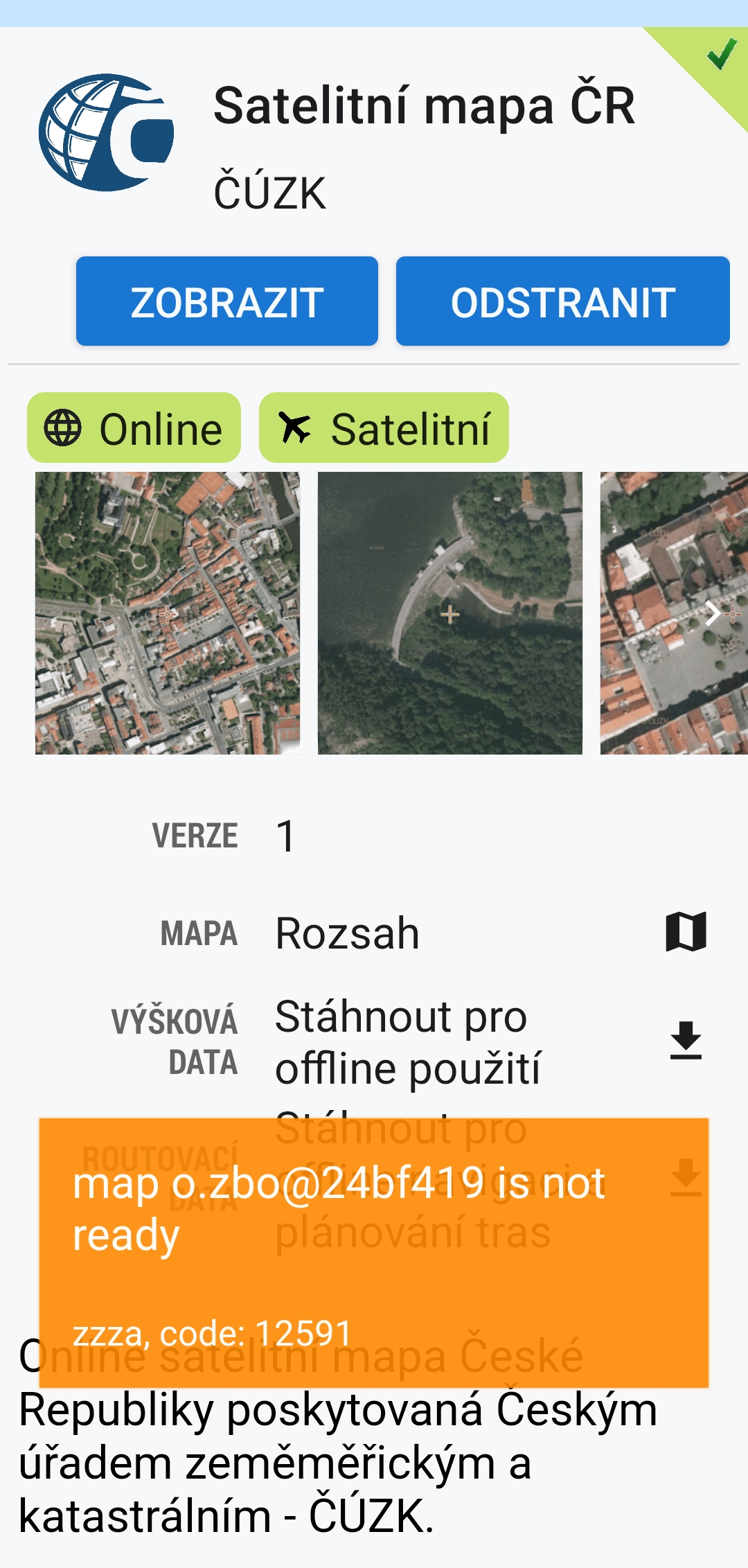Show next preview image with the arrow
The width and height of the screenshot is (748, 1568).
click(x=713, y=613)
